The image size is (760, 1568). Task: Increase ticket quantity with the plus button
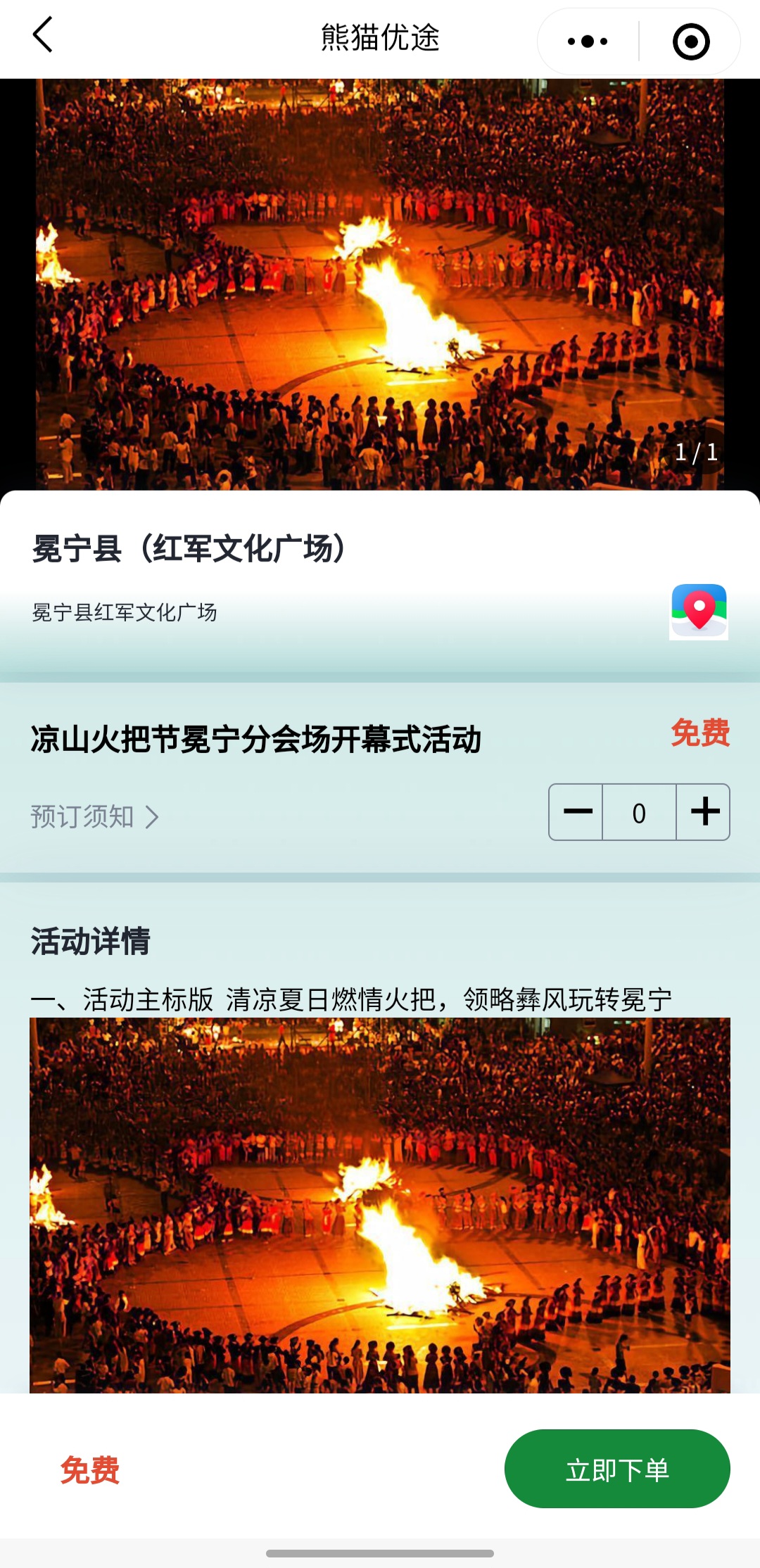click(704, 812)
